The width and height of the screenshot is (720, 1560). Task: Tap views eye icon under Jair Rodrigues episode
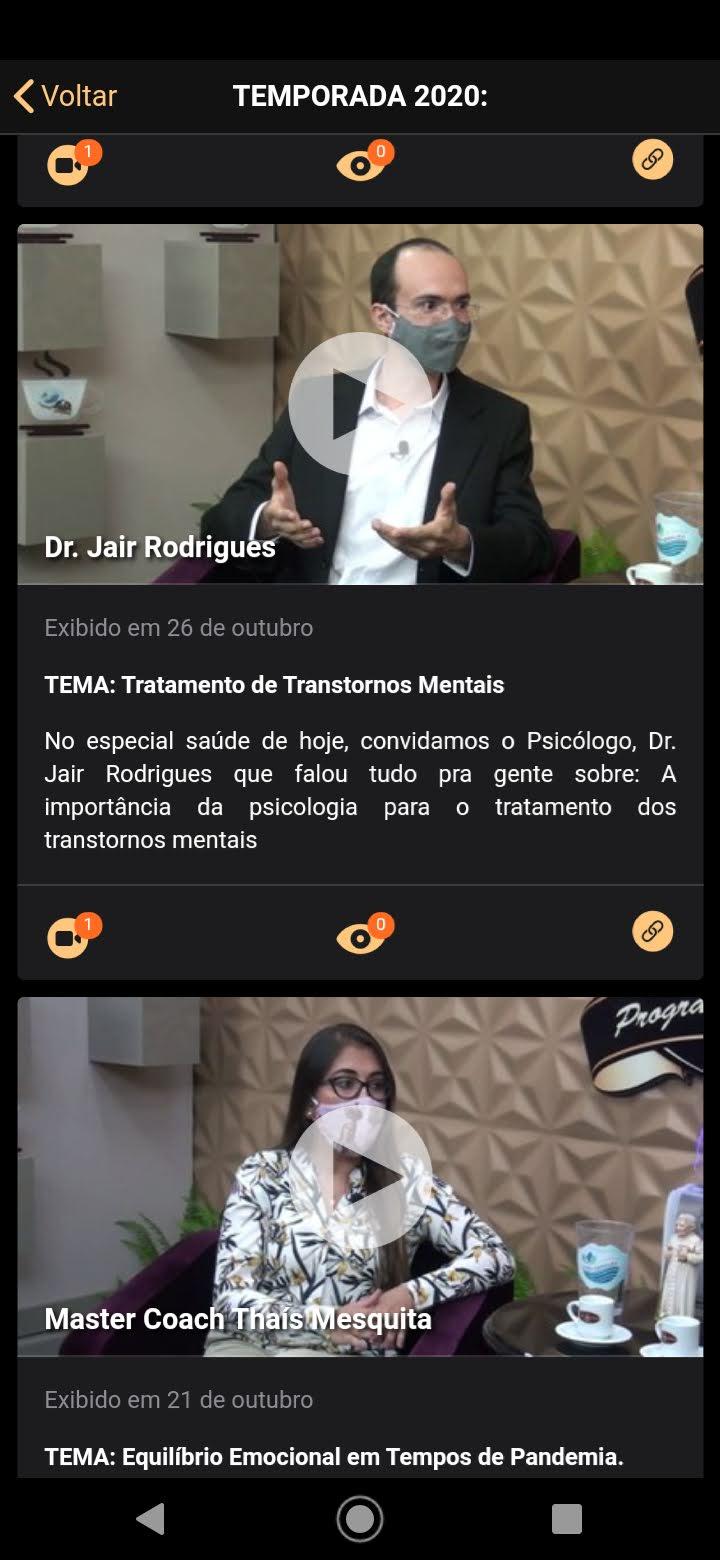tap(360, 938)
